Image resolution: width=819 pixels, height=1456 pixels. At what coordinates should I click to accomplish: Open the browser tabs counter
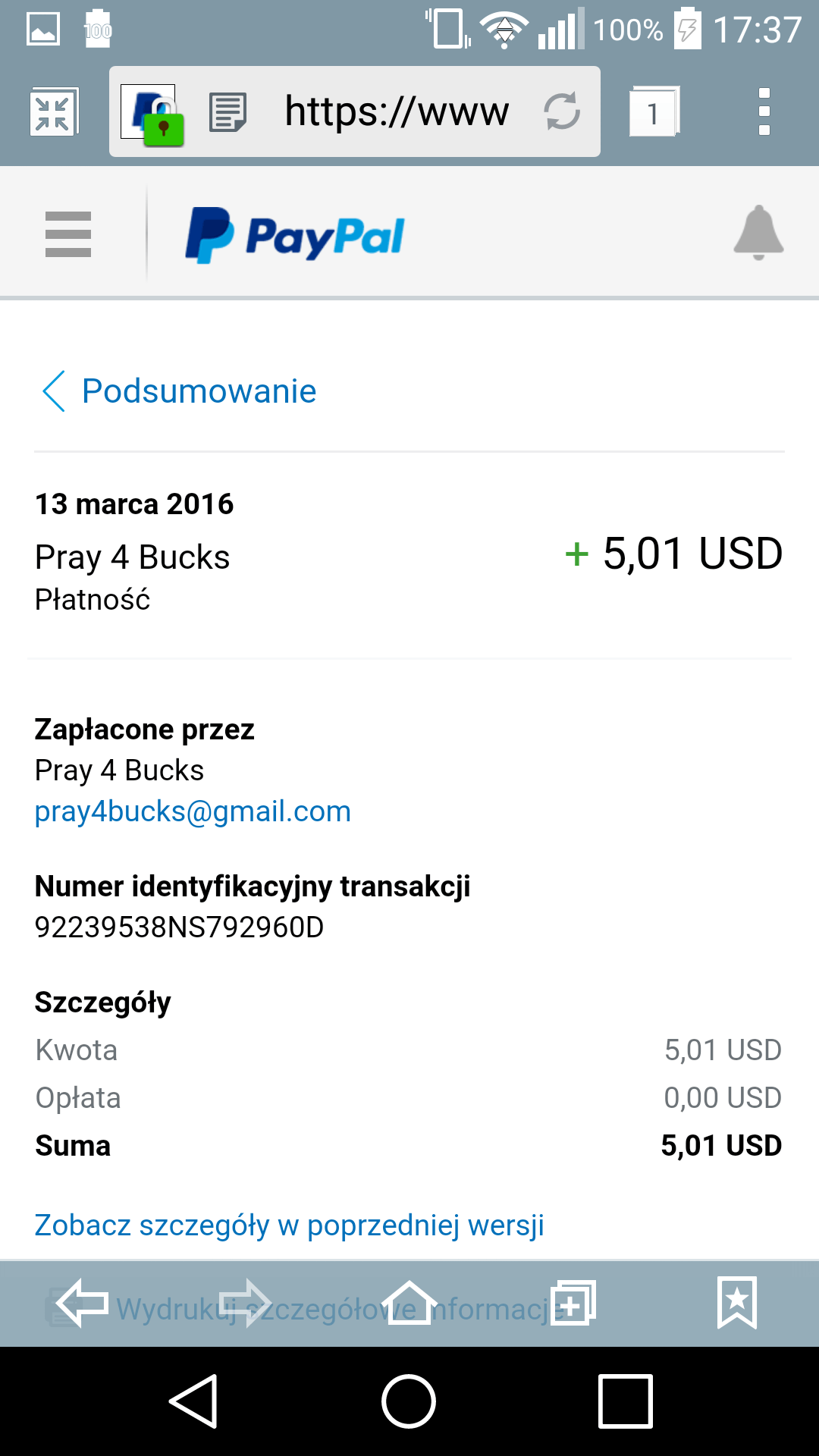pyautogui.click(x=653, y=112)
